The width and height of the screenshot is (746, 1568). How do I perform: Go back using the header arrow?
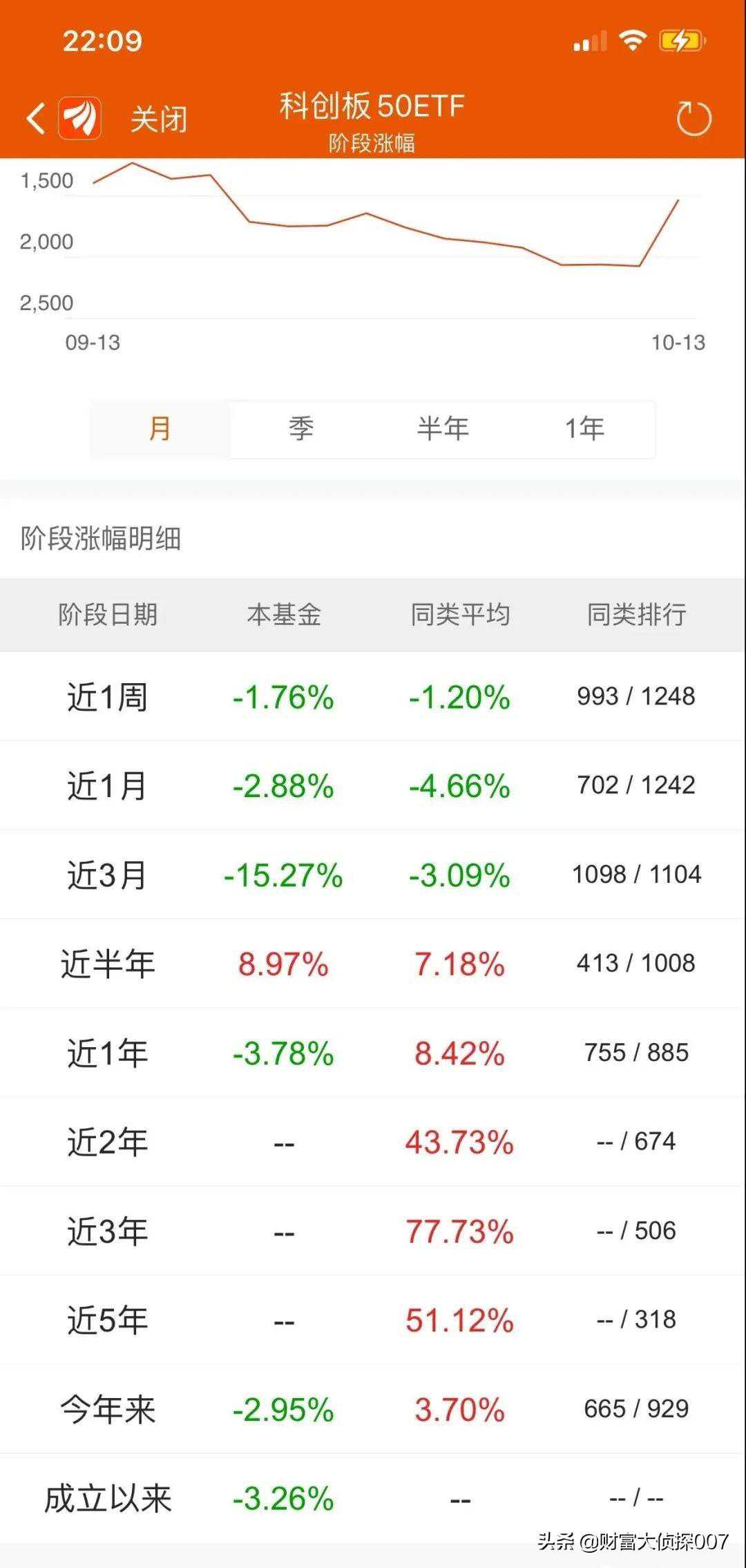click(36, 118)
